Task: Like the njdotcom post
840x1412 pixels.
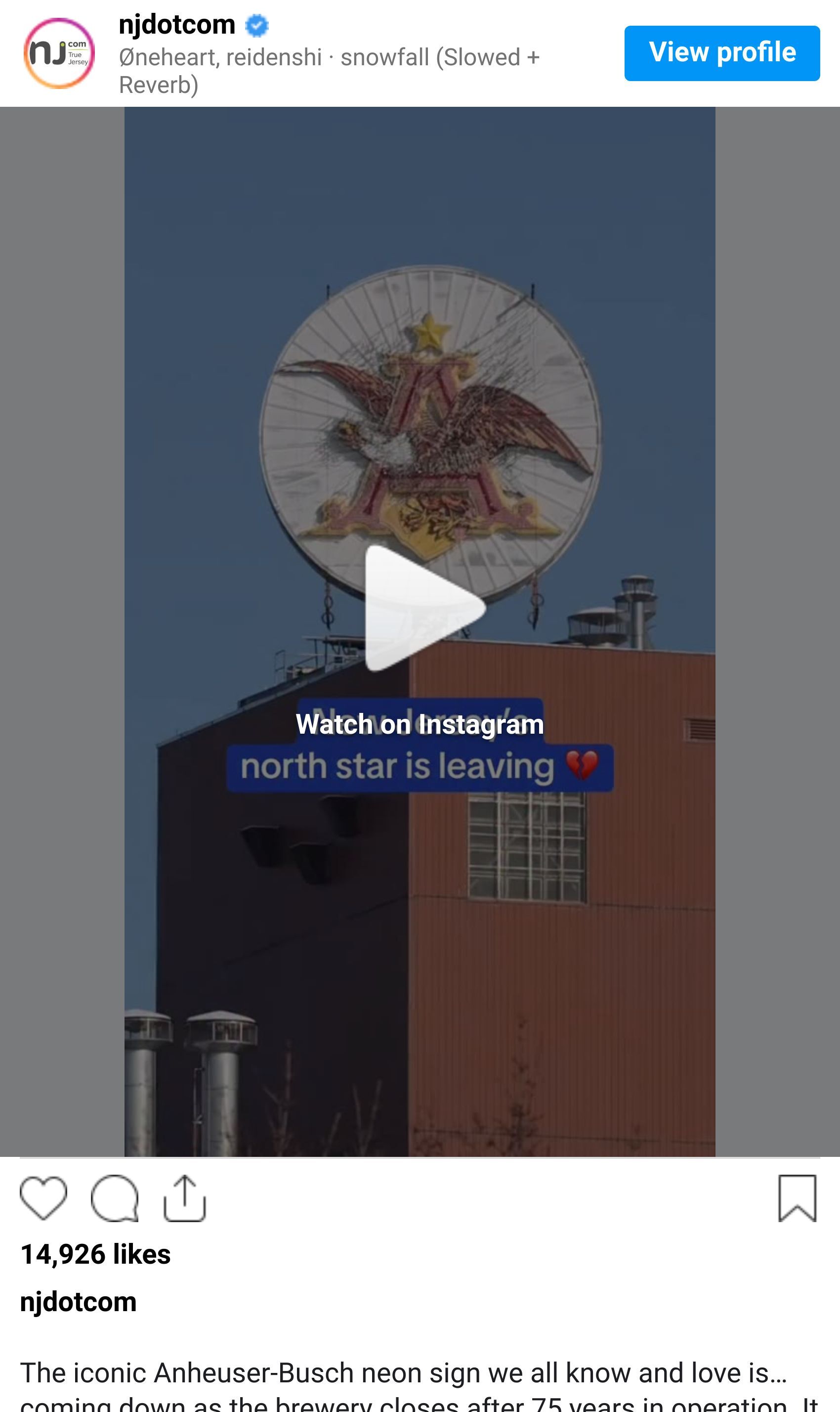Action: 43,1198
